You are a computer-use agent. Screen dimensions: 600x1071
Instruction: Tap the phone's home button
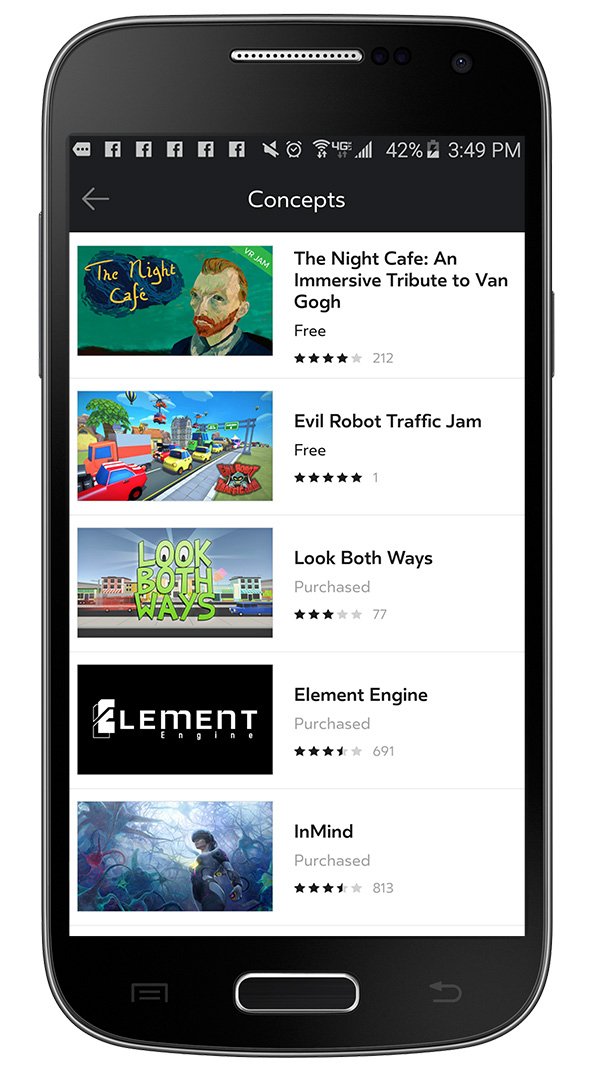pos(297,992)
